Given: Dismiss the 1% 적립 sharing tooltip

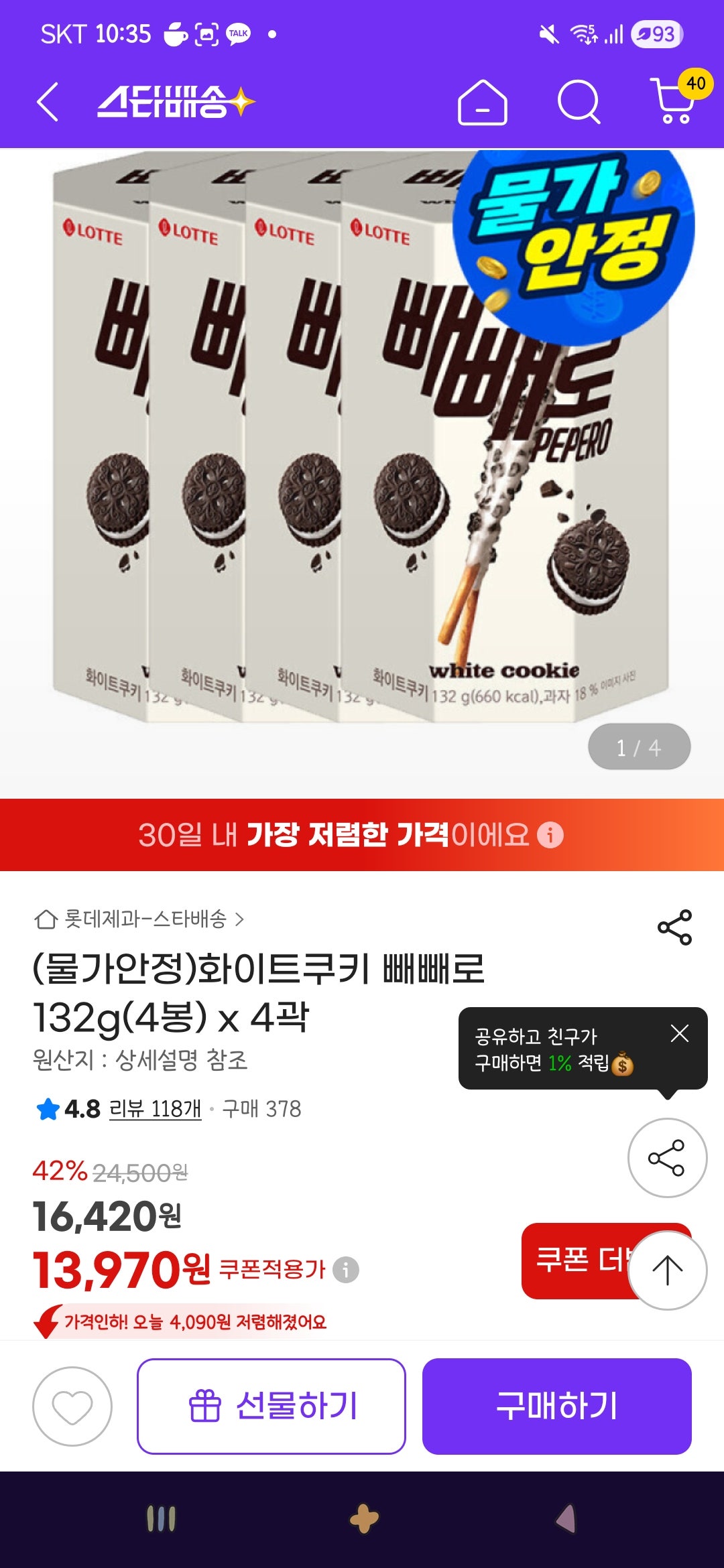Looking at the screenshot, I should (x=679, y=1035).
